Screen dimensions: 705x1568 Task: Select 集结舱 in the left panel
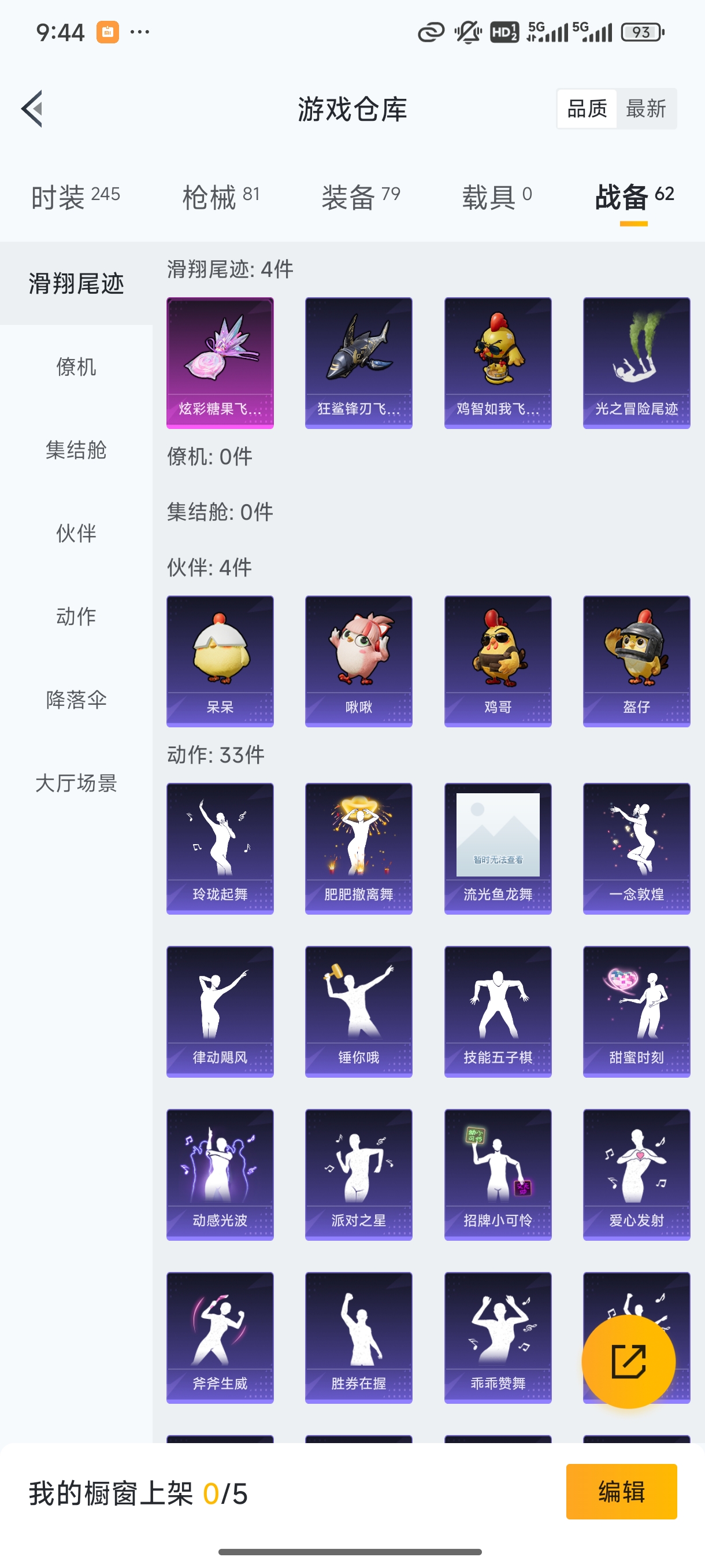click(76, 450)
